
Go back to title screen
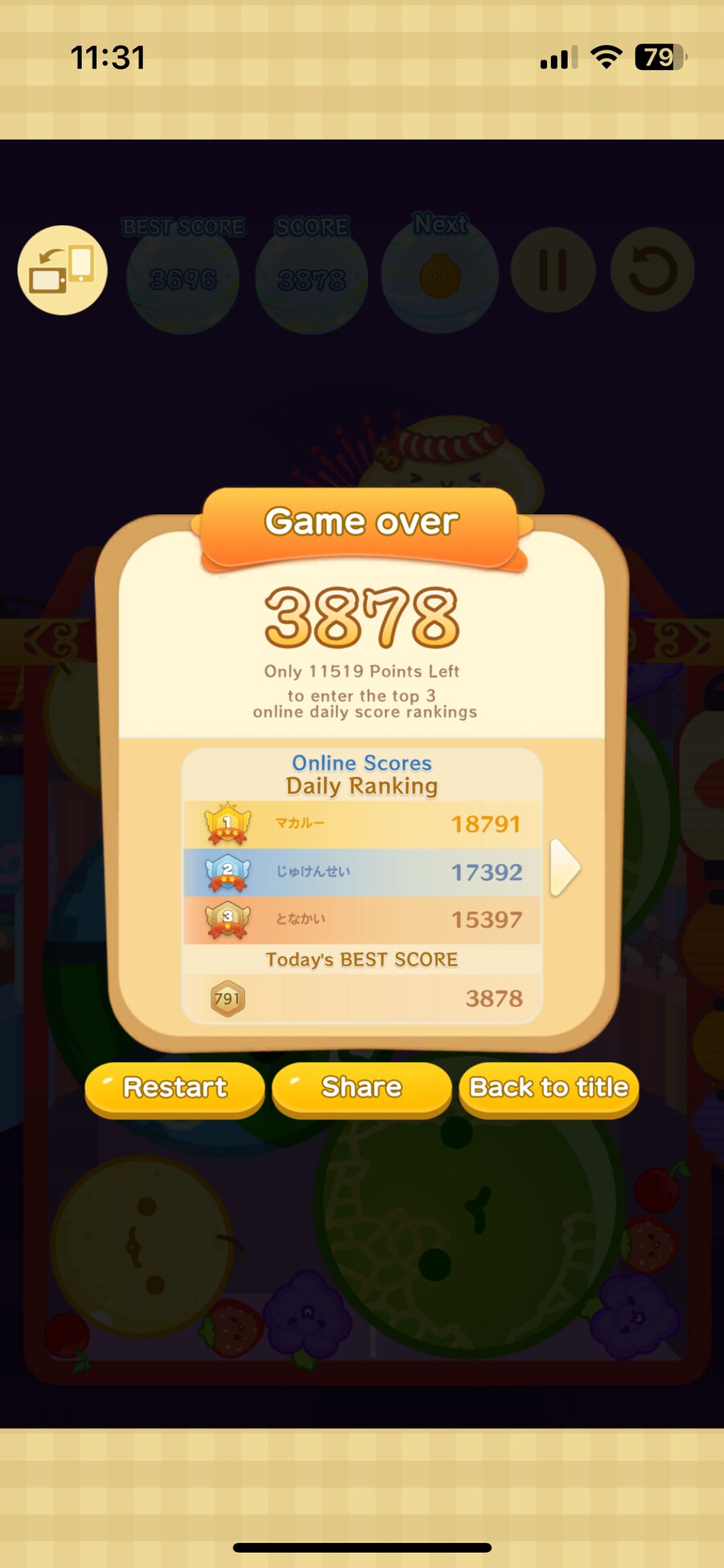click(549, 1088)
